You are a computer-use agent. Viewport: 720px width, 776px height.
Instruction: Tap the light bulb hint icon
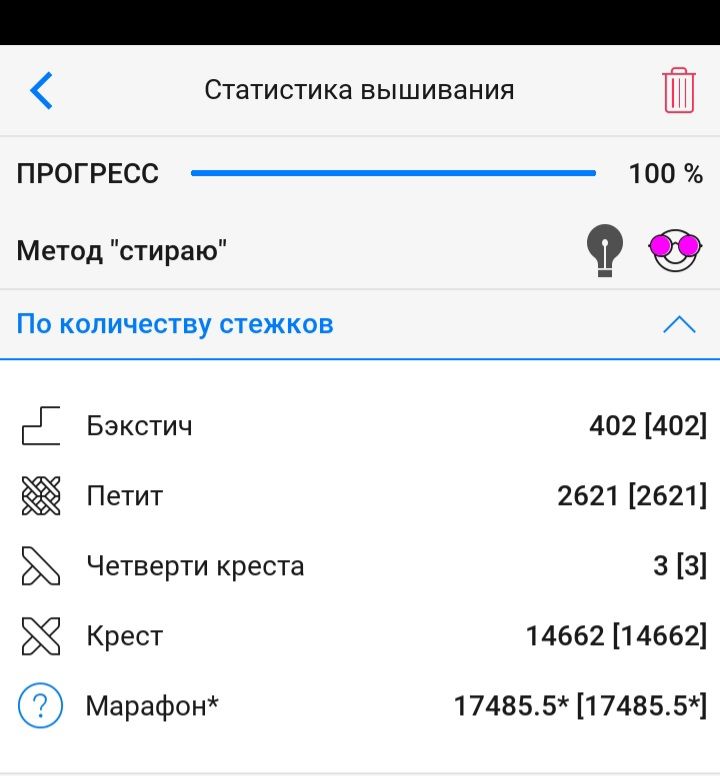click(x=605, y=249)
